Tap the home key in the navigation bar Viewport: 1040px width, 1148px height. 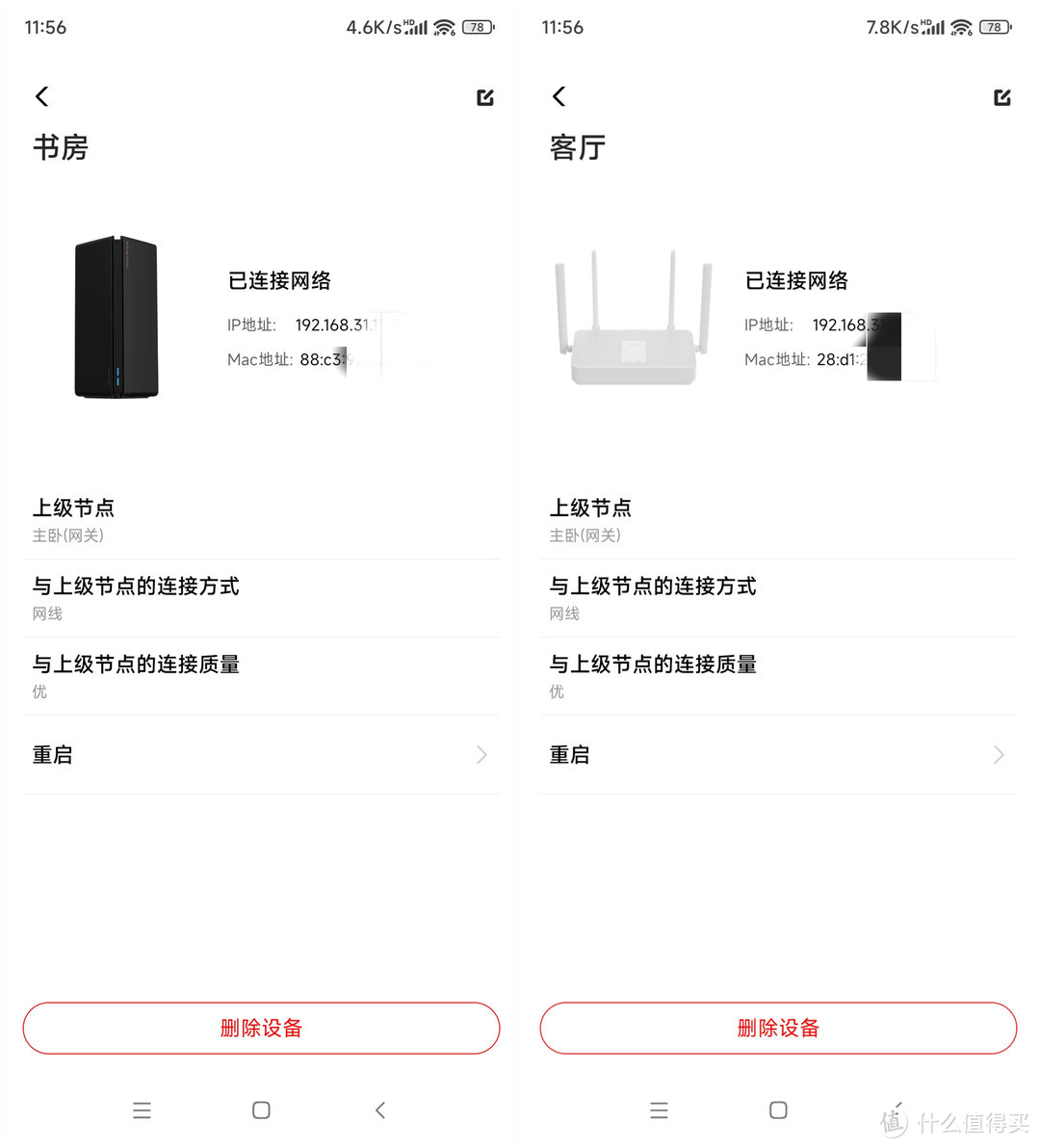pyautogui.click(x=260, y=1109)
